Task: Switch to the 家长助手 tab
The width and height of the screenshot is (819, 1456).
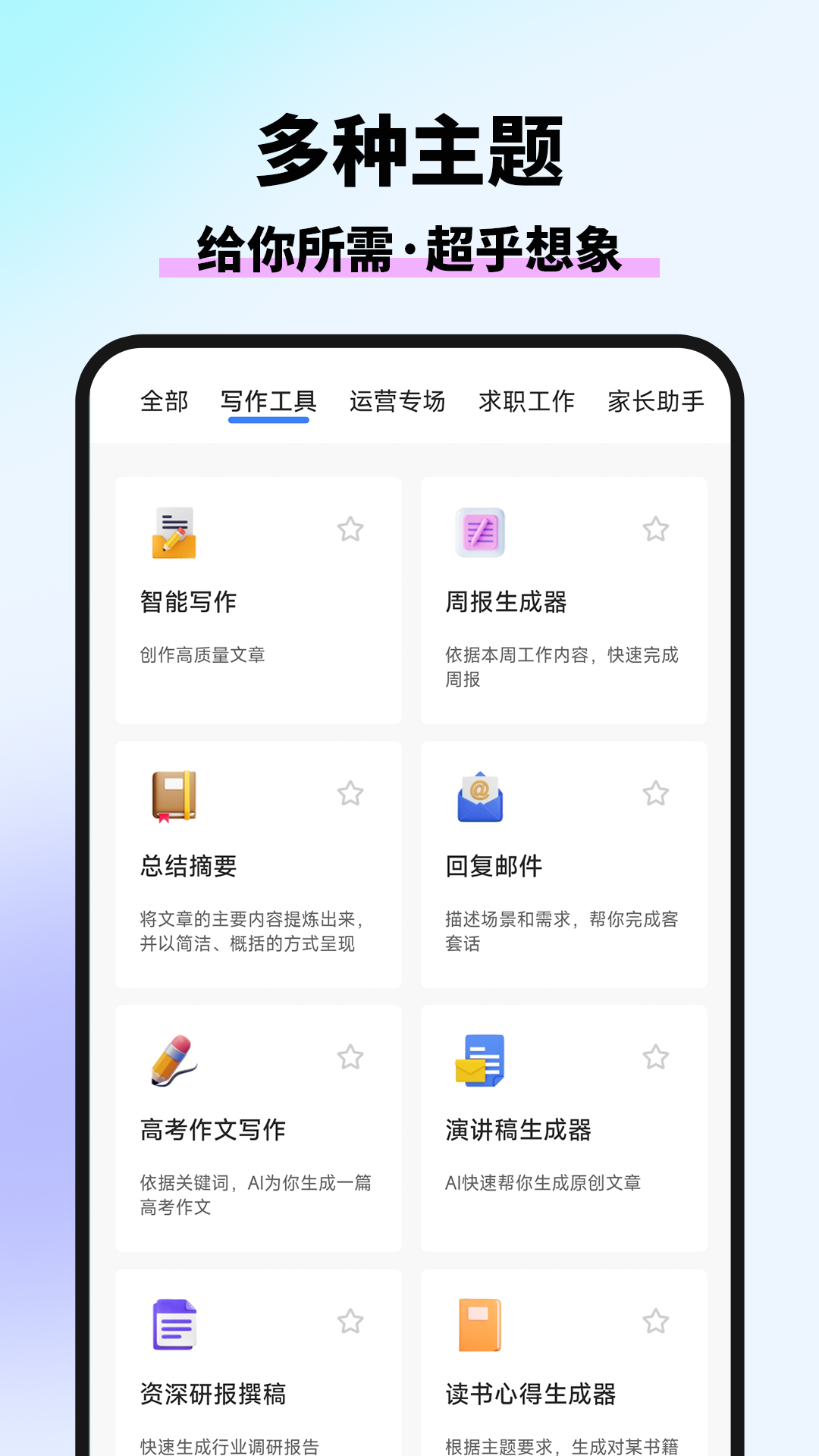Action: coord(657,402)
